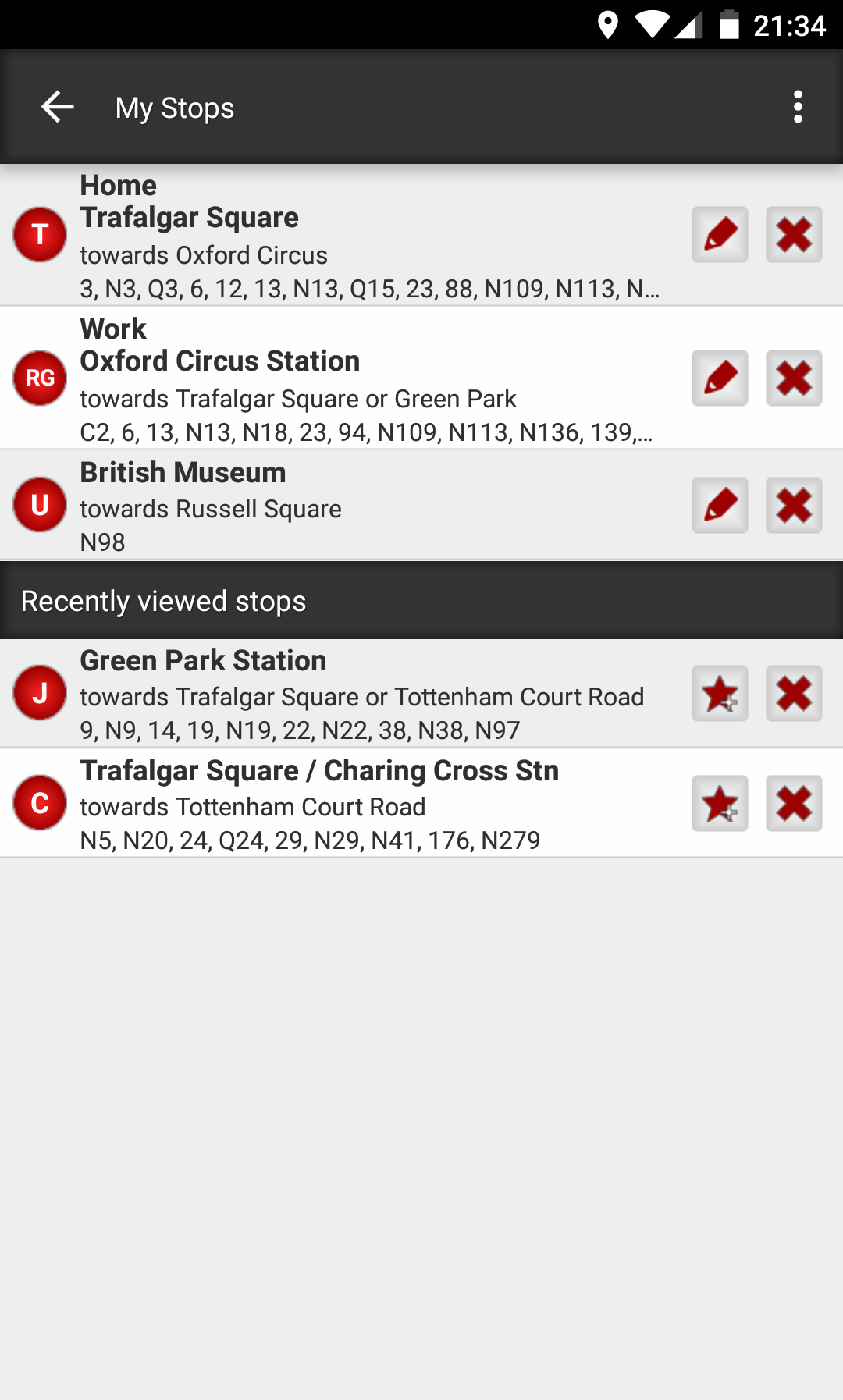Edit the Oxford Circus Station stop
Image resolution: width=843 pixels, height=1400 pixels.
tap(720, 378)
